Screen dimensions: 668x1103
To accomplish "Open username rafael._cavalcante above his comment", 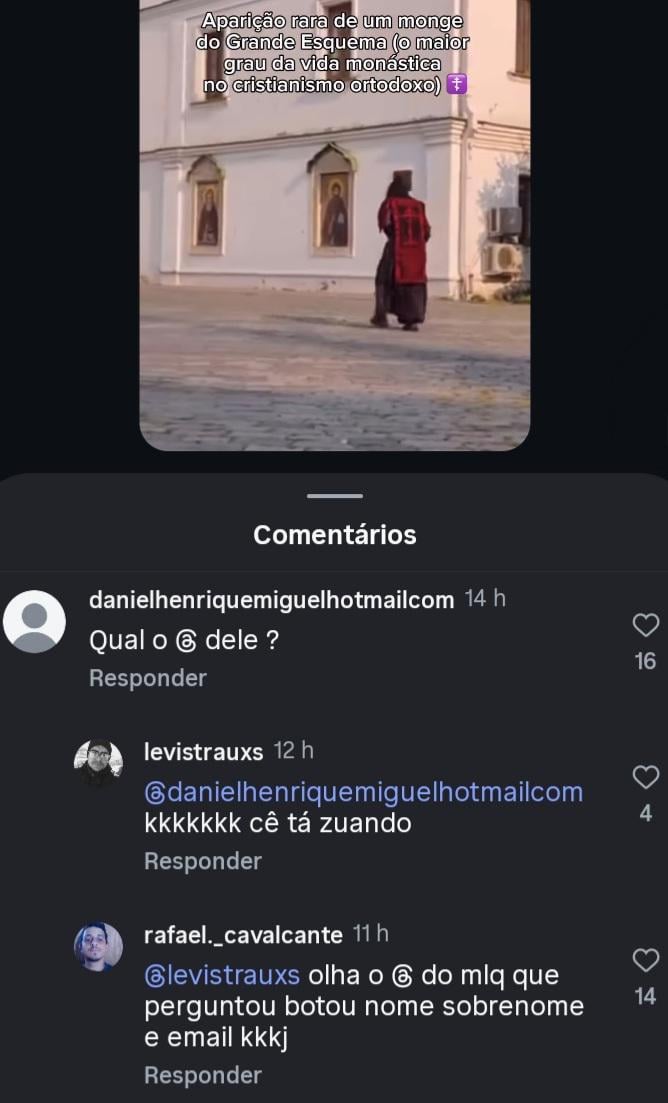I will 244,935.
